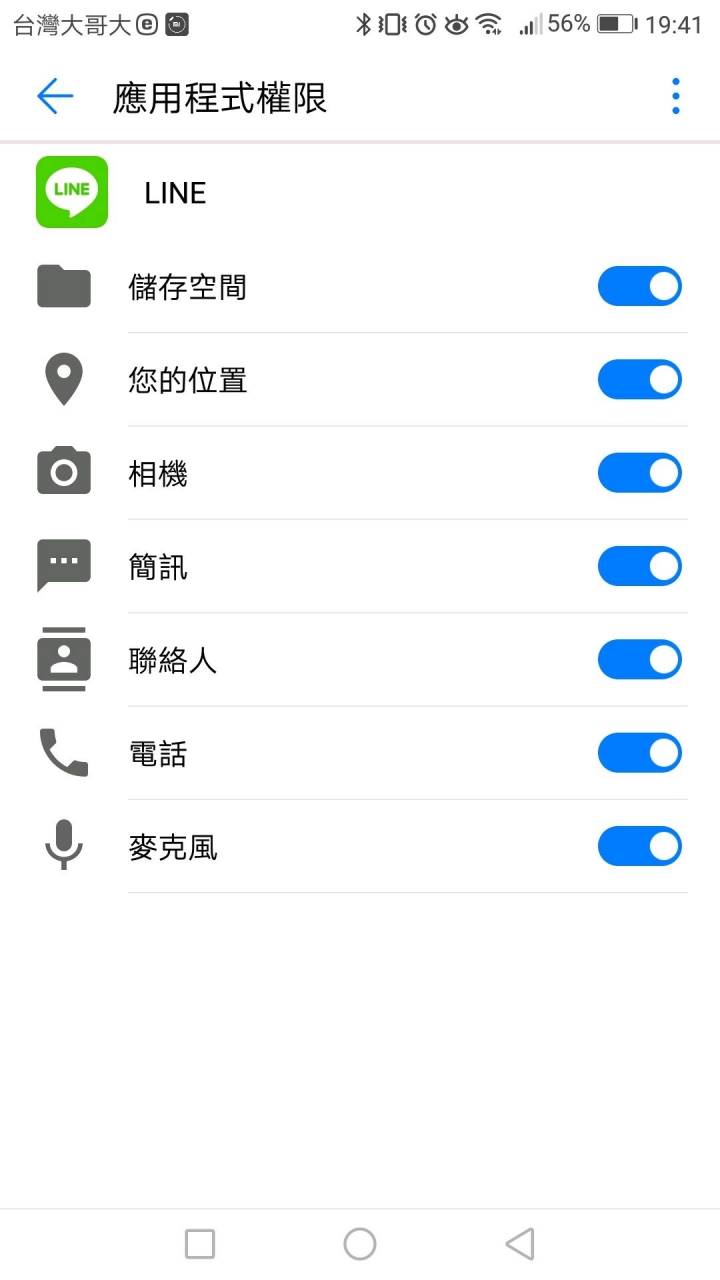Disable the 您的位置 location permission
The width and height of the screenshot is (720, 1280).
tap(640, 380)
